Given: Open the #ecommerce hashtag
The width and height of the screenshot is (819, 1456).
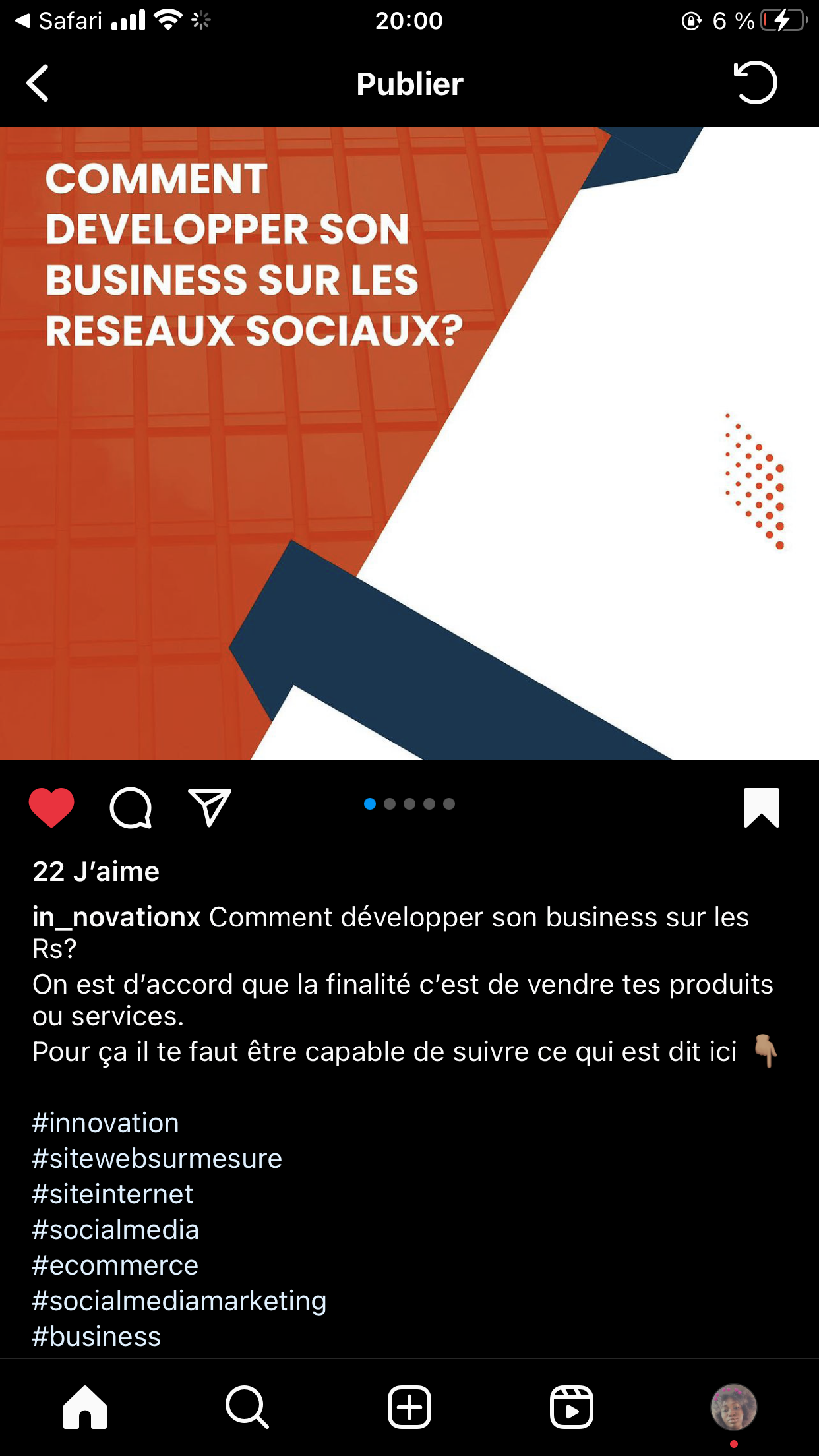Looking at the screenshot, I should (x=115, y=1265).
